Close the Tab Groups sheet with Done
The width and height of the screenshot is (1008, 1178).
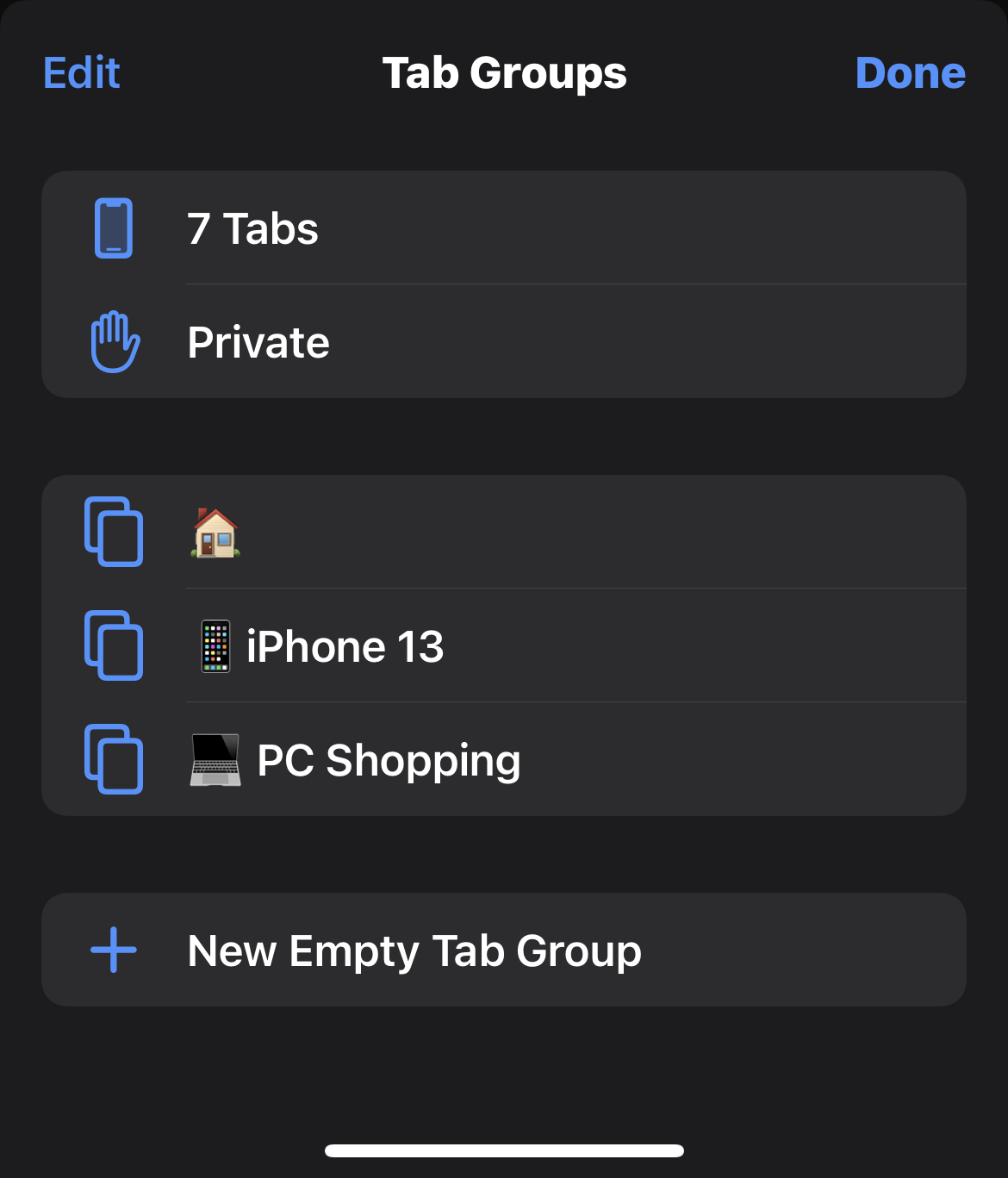pos(910,73)
